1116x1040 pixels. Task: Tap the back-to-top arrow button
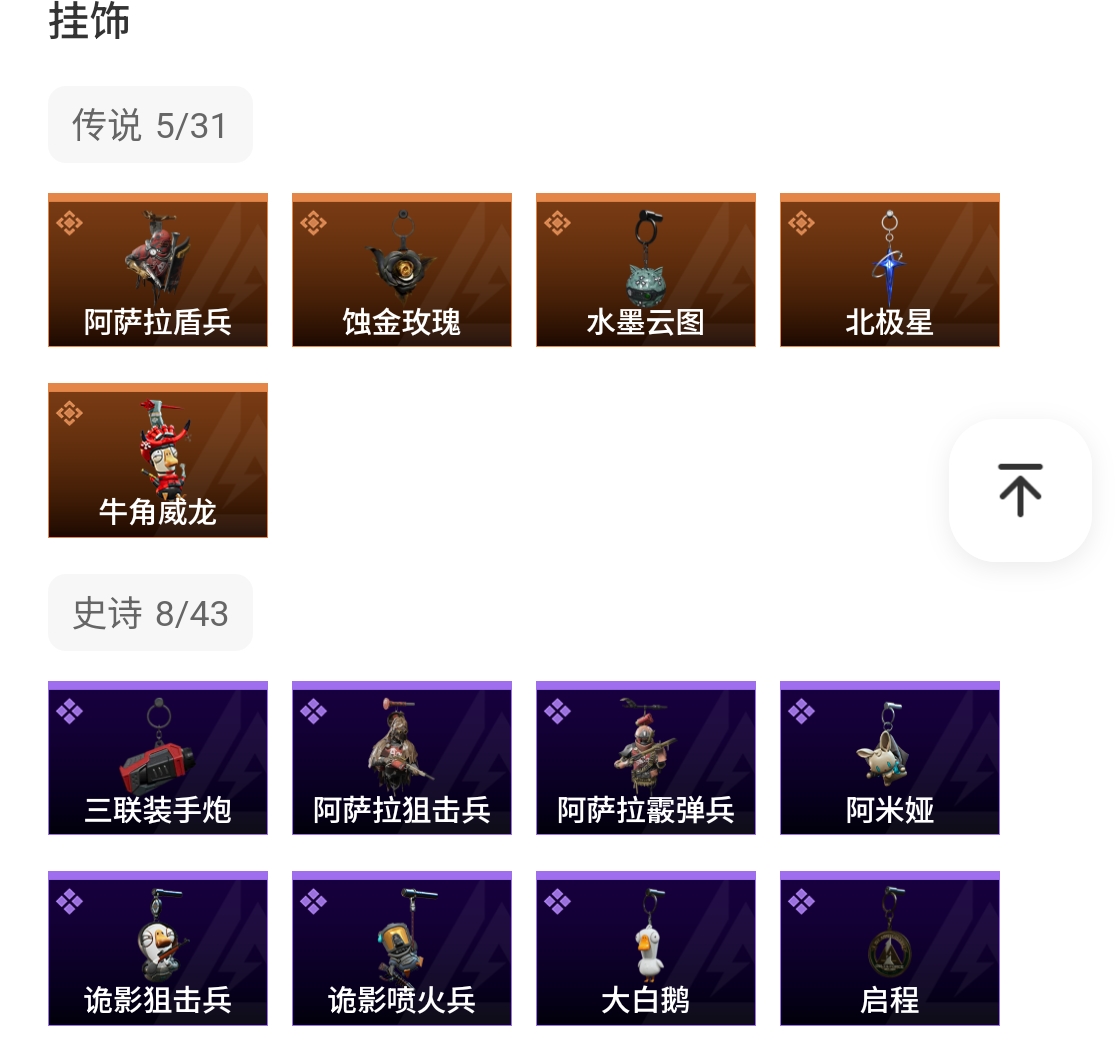click(1019, 490)
